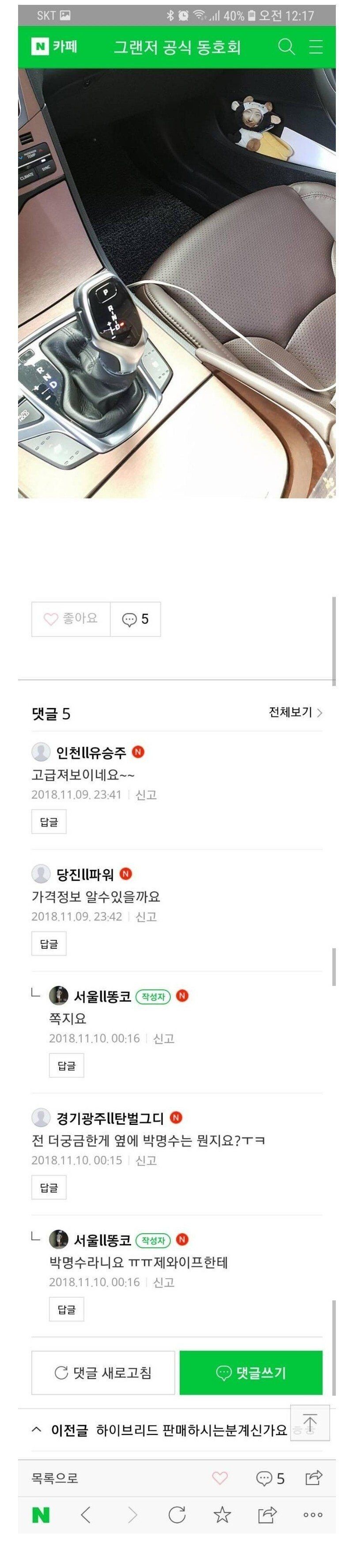Viewport: 361px width, 1568px height.
Task: Open previous post 하이브리드 판매하시는분계신가요
Action: pyautogui.click(x=191, y=1430)
